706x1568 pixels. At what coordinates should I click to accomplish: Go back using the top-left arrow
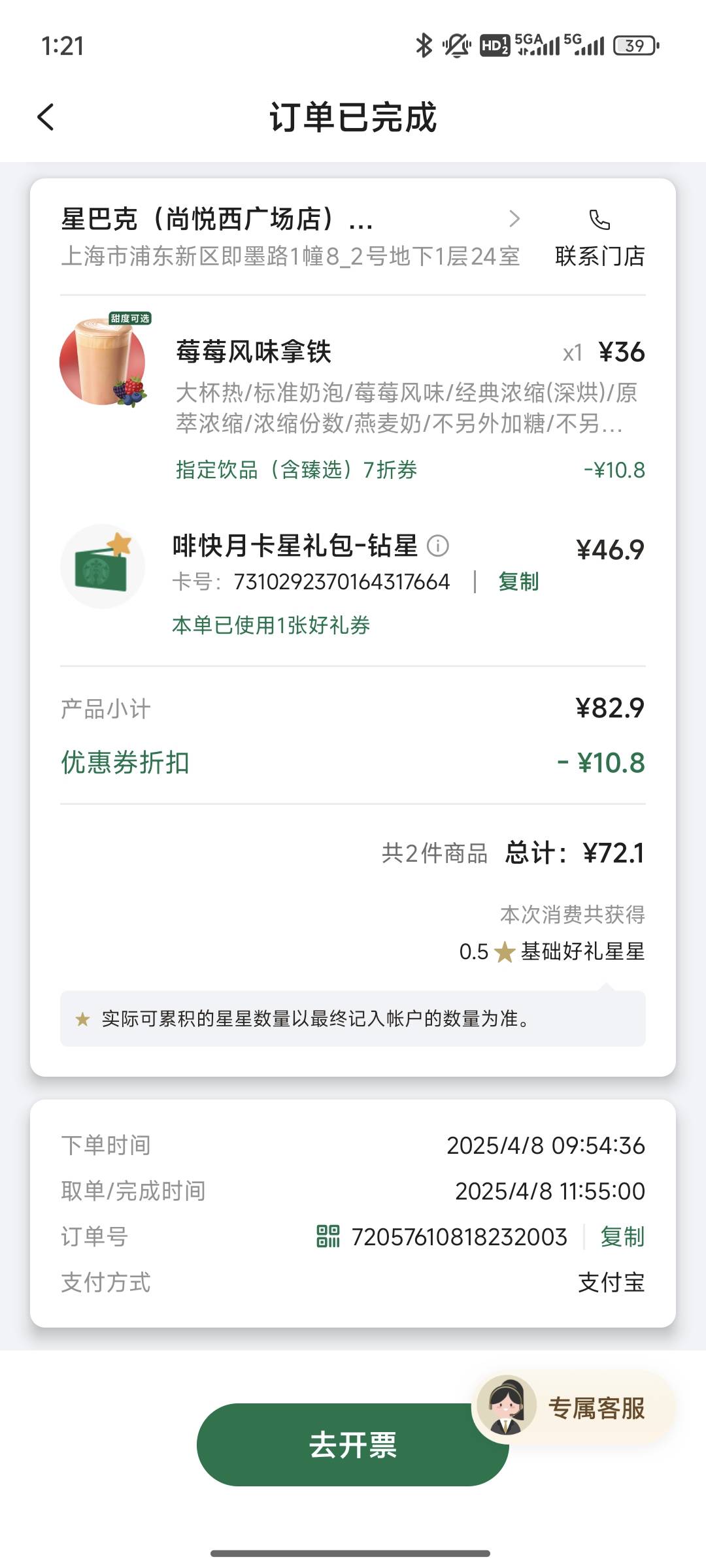click(x=46, y=118)
